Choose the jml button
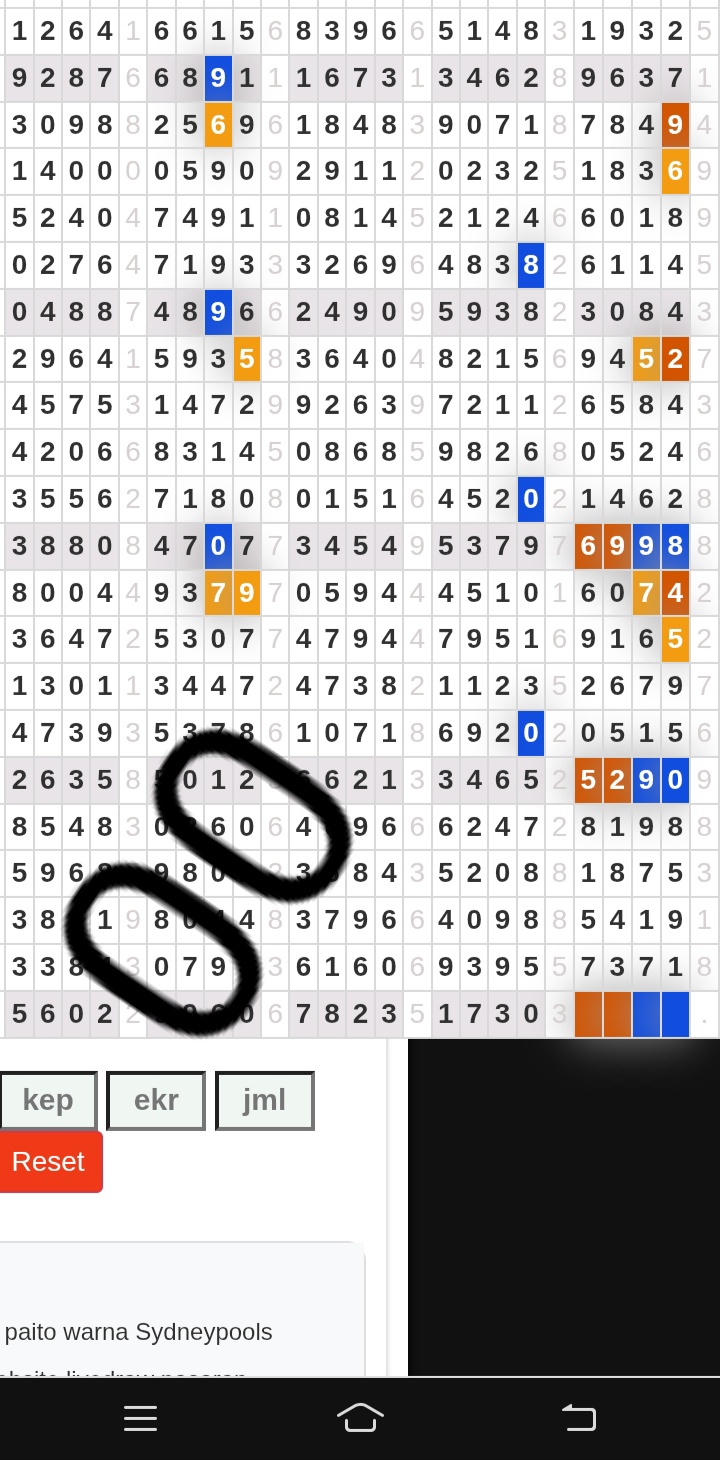 [265, 1101]
